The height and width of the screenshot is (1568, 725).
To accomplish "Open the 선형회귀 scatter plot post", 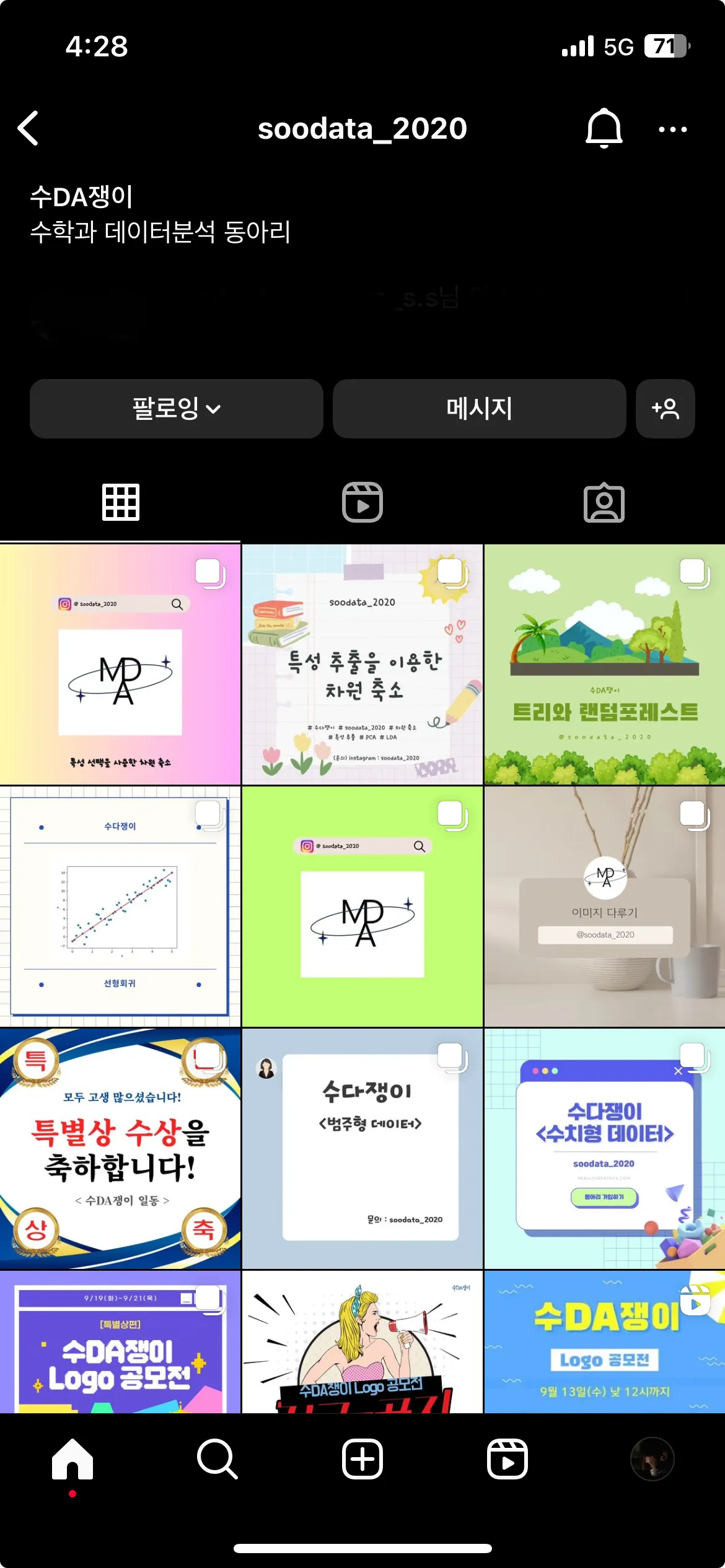I will pos(120,907).
